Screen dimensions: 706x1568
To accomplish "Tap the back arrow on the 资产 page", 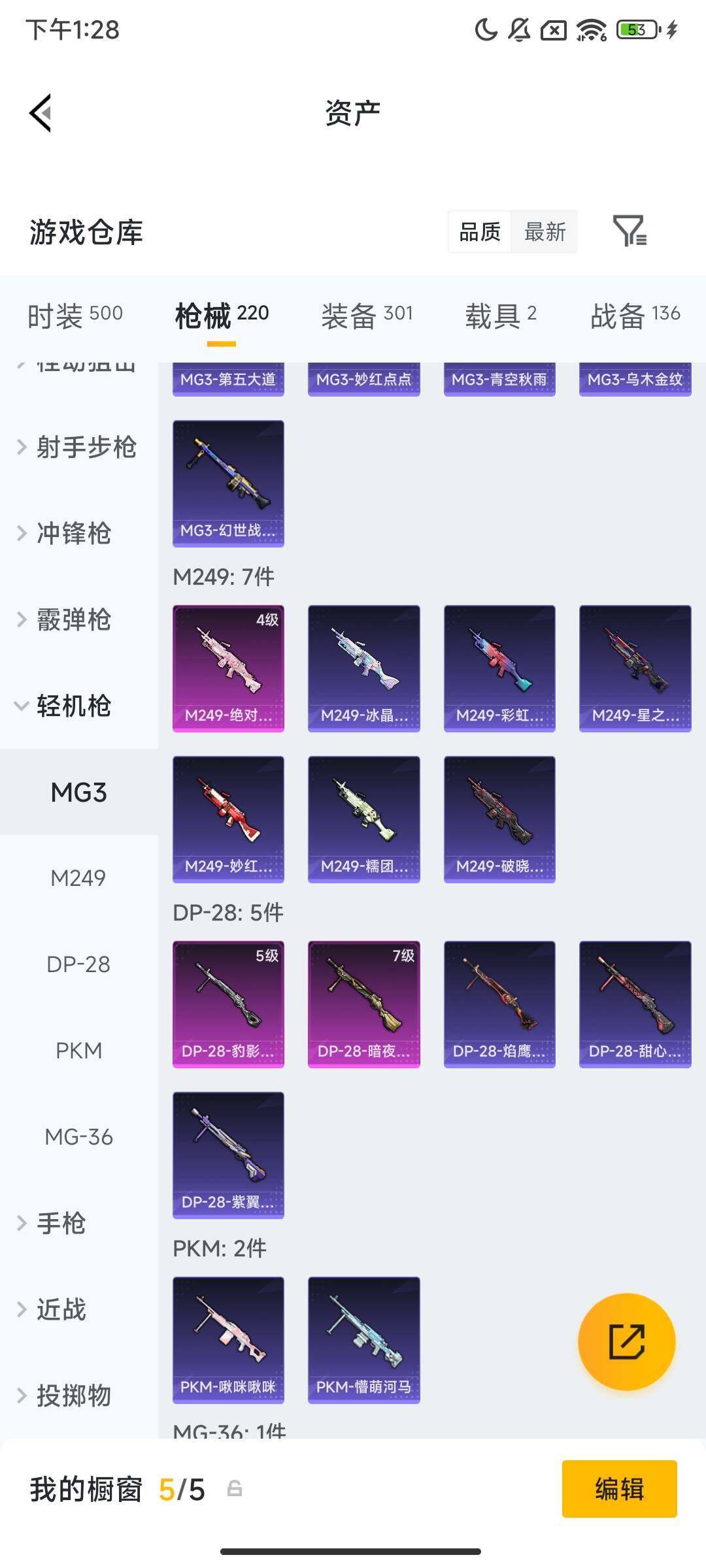I will (x=41, y=112).
